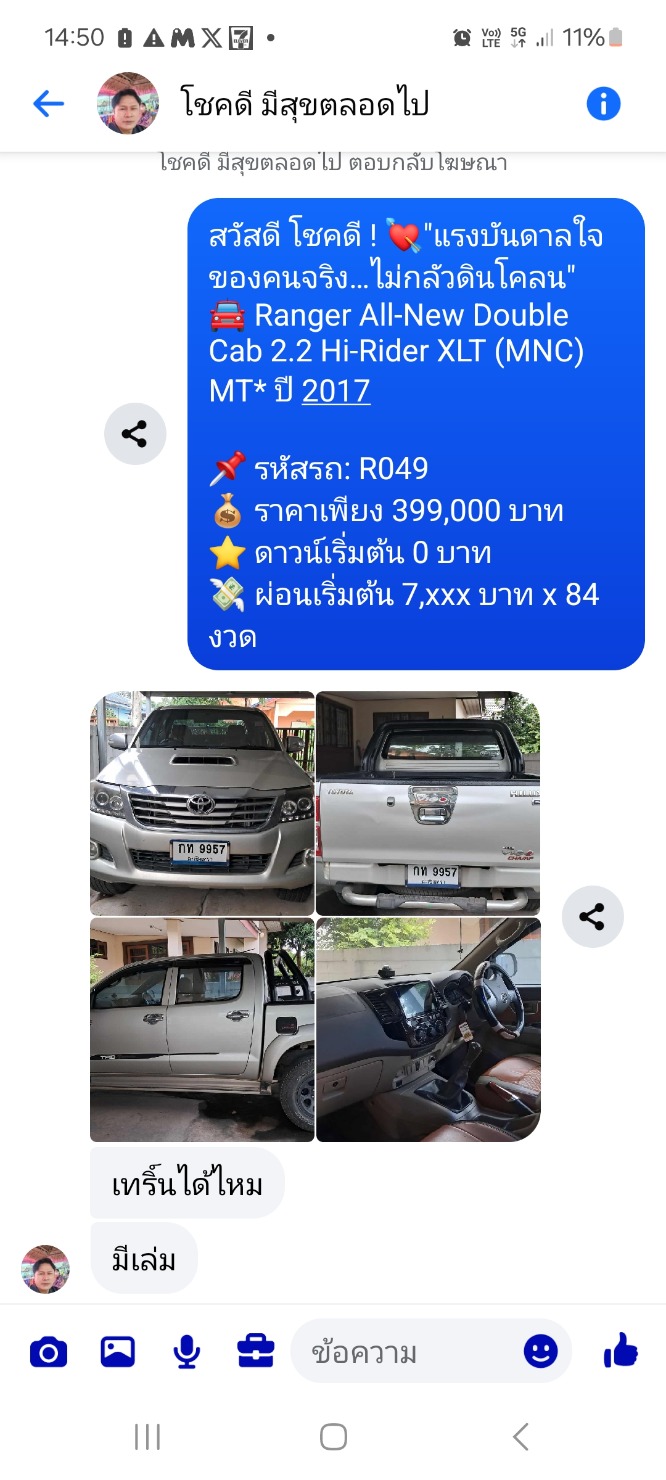
Task: Open โชคดี มีสุขตลอดไป profile header
Action: coord(304,103)
